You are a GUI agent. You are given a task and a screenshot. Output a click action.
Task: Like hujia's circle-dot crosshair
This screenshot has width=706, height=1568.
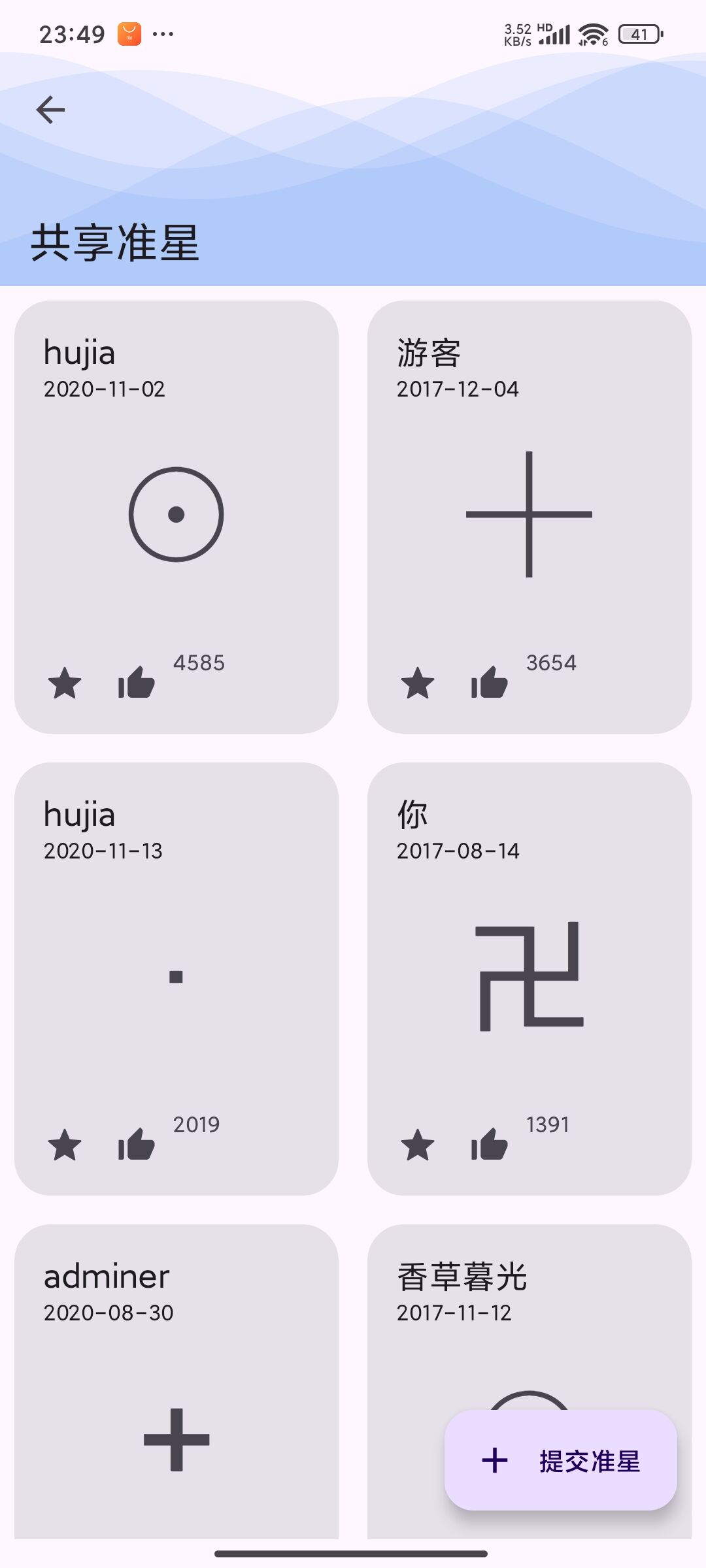point(135,683)
